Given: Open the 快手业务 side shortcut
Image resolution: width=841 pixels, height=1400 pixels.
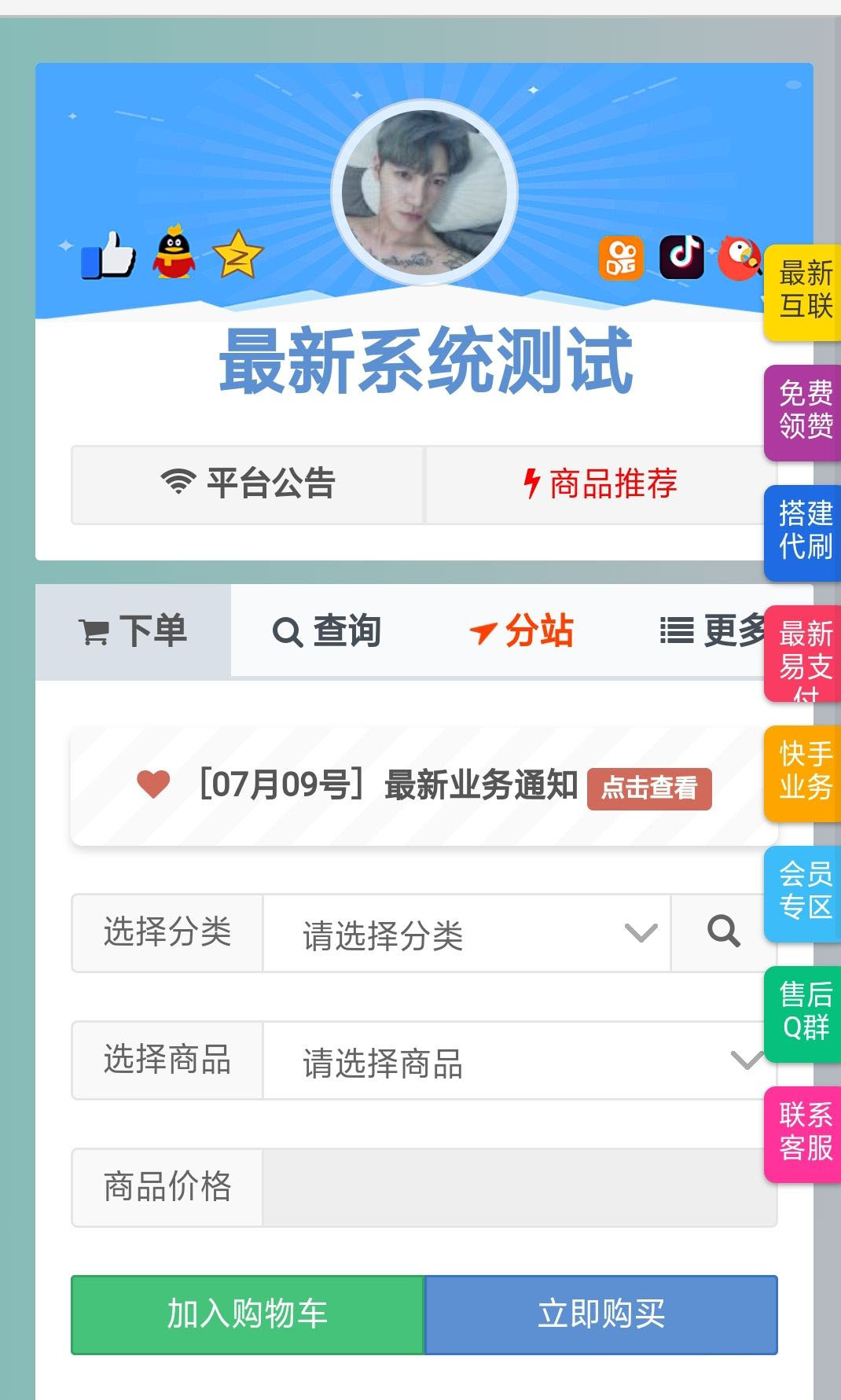Looking at the screenshot, I should click(x=805, y=772).
